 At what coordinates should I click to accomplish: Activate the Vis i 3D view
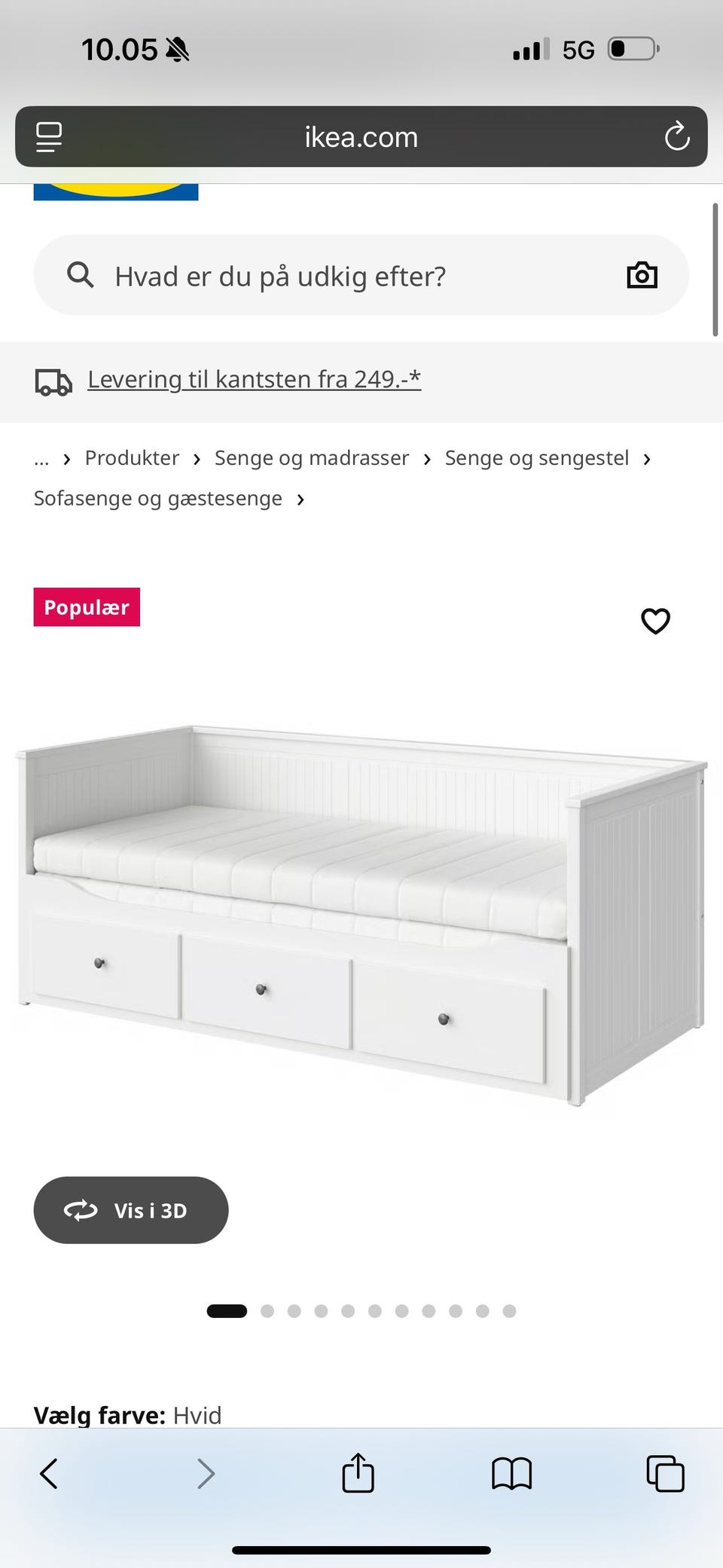point(130,1210)
